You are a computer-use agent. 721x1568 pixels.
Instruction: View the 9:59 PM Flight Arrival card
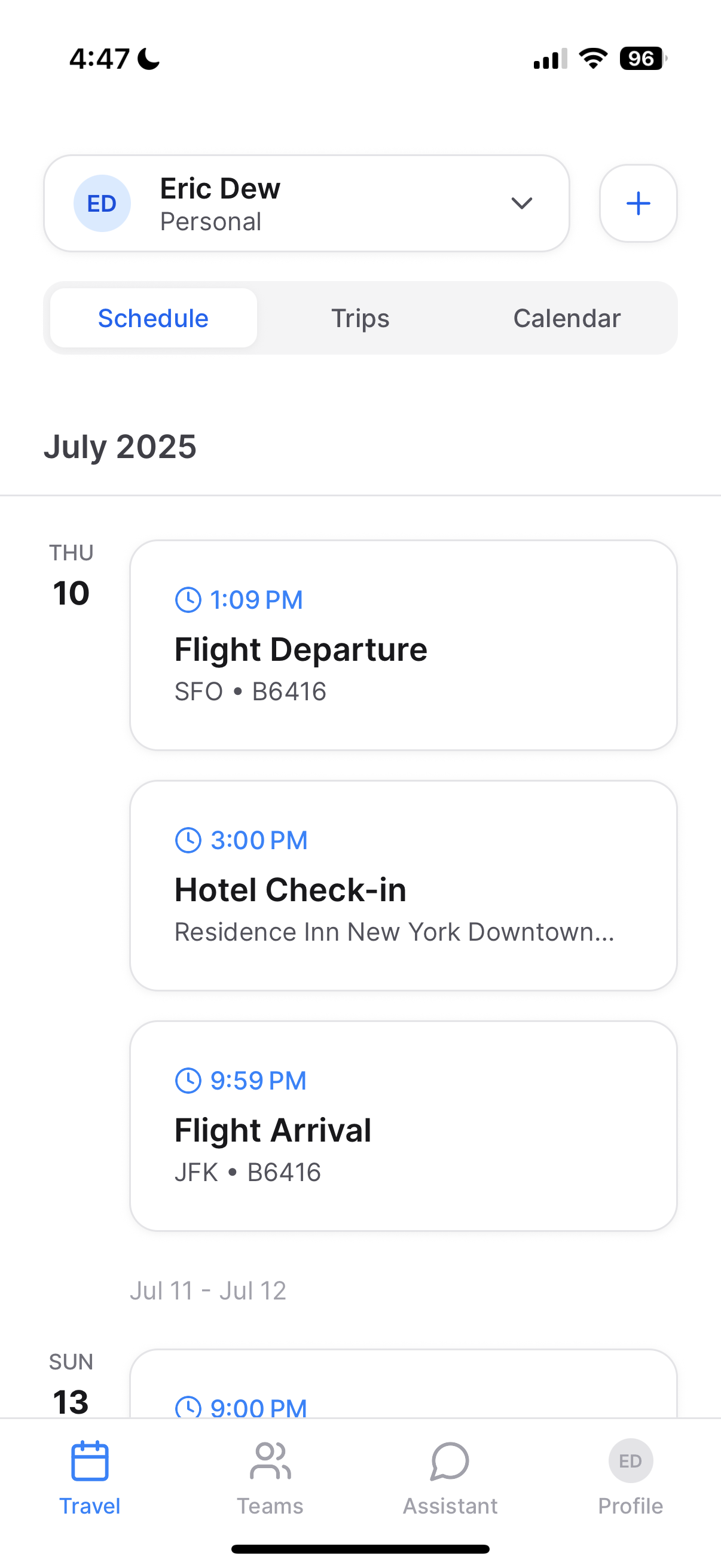403,1125
